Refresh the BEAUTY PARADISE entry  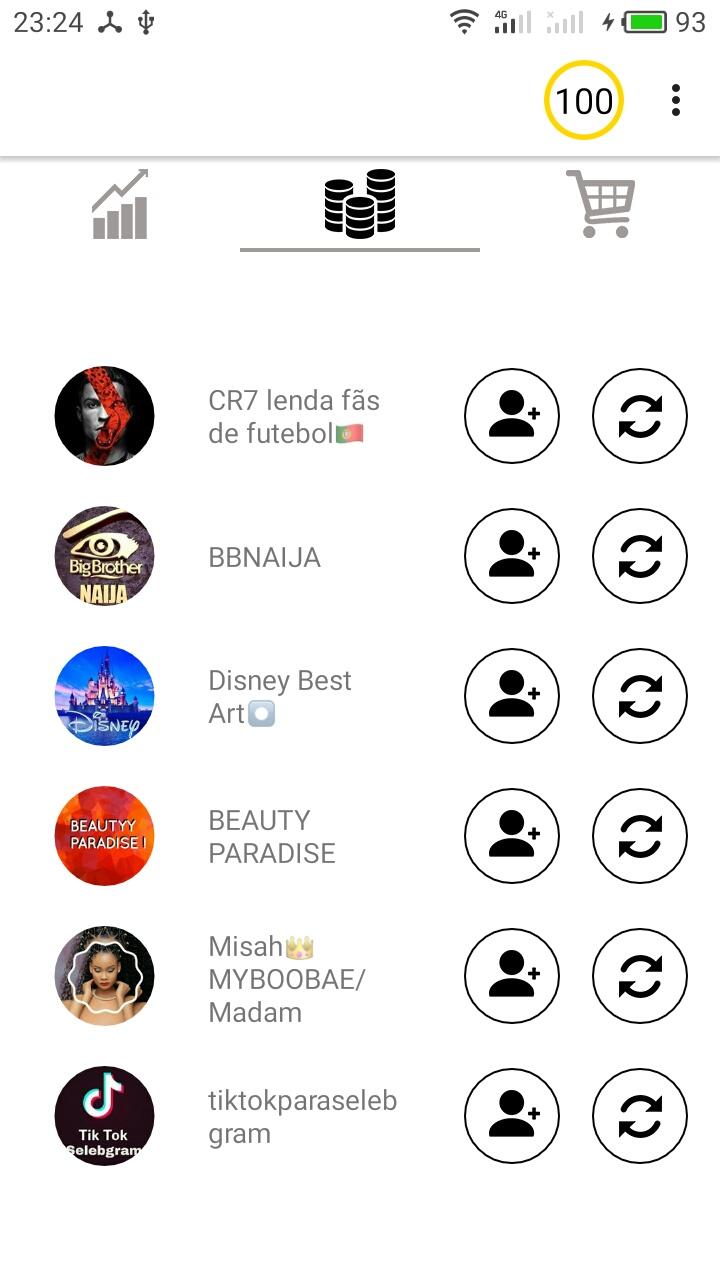coord(640,836)
